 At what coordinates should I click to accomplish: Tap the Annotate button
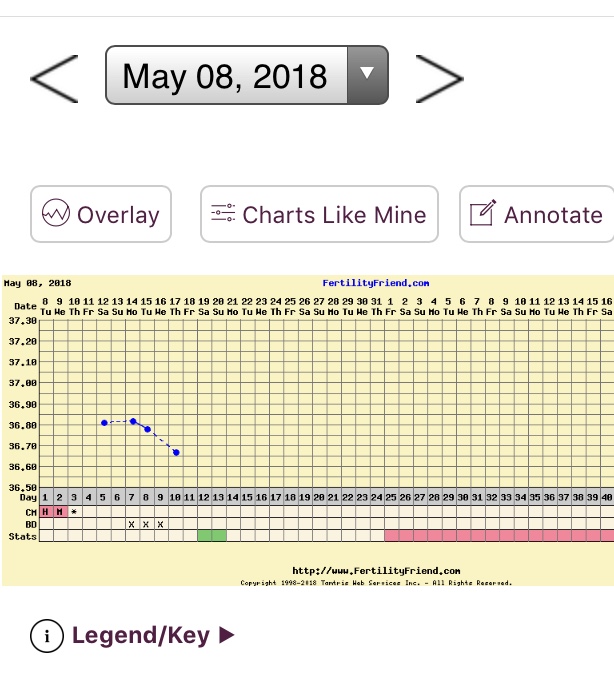coord(536,214)
